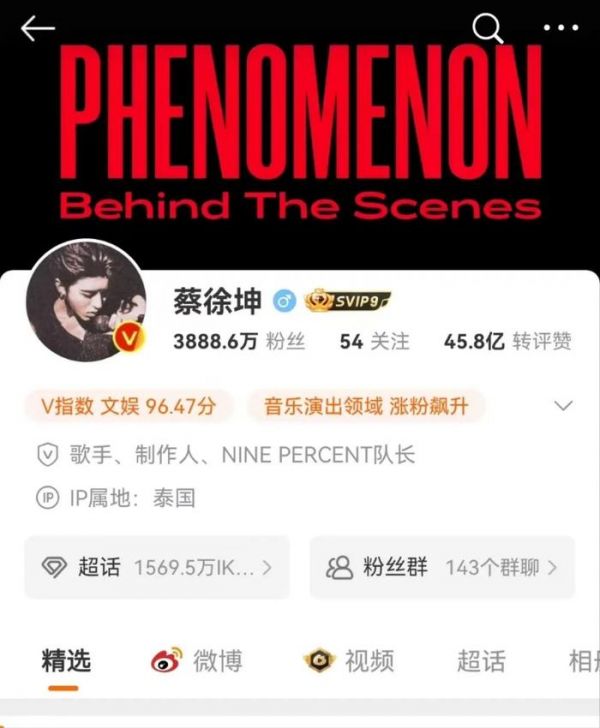The height and width of the screenshot is (728, 600).
Task: Switch to the 精选 tab
Action: [x=65, y=661]
